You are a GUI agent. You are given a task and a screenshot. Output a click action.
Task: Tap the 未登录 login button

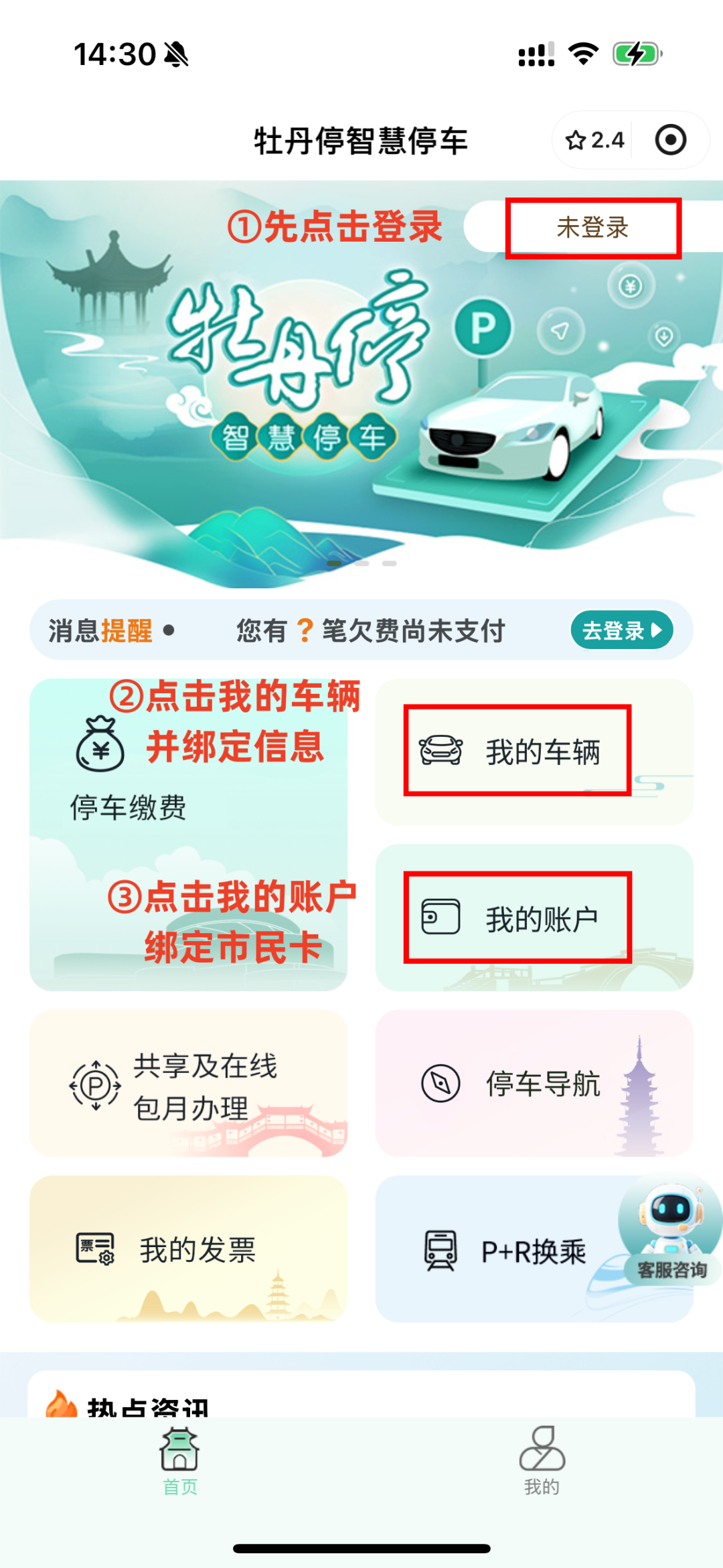point(592,228)
